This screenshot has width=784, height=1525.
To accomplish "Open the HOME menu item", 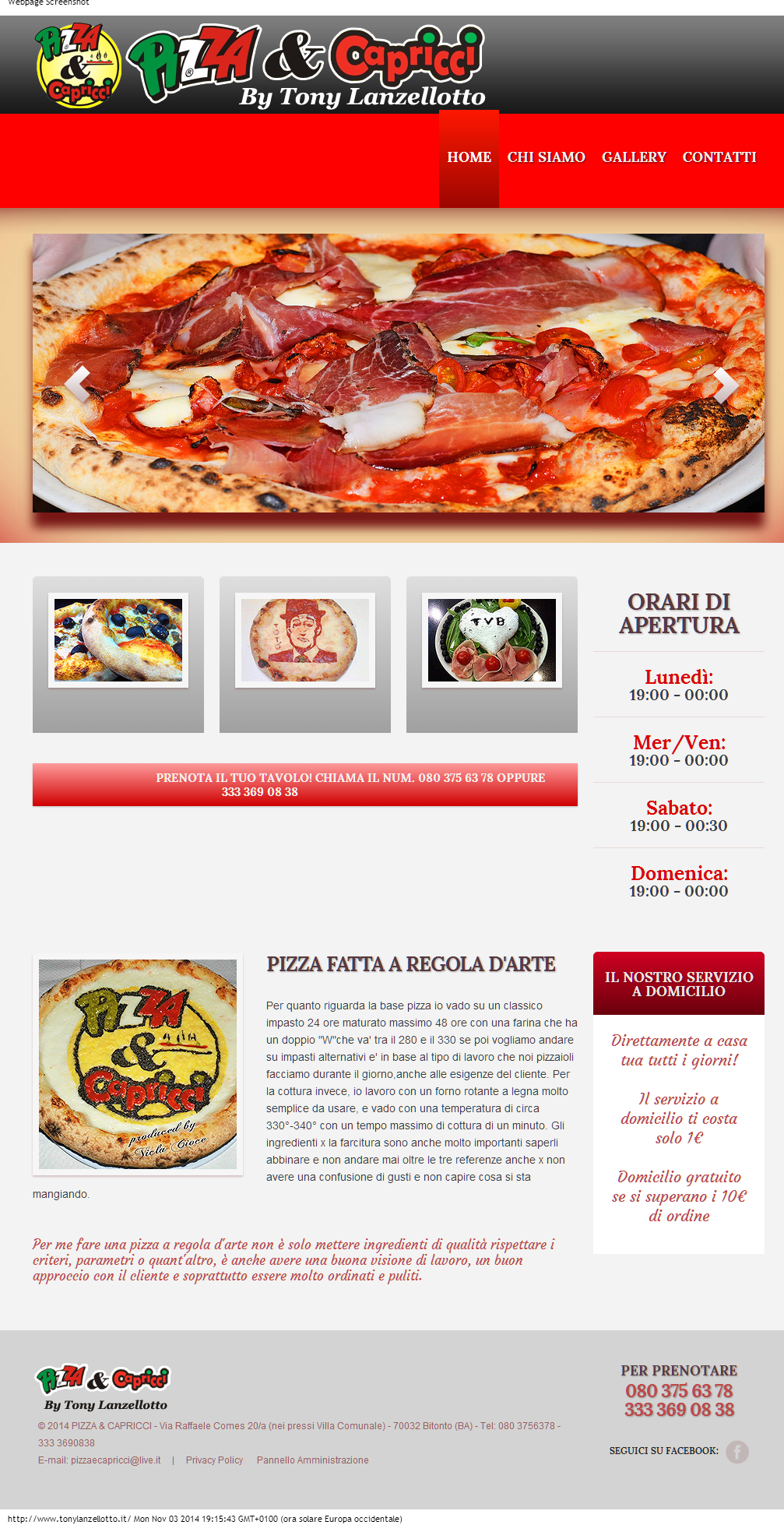I will [x=469, y=157].
